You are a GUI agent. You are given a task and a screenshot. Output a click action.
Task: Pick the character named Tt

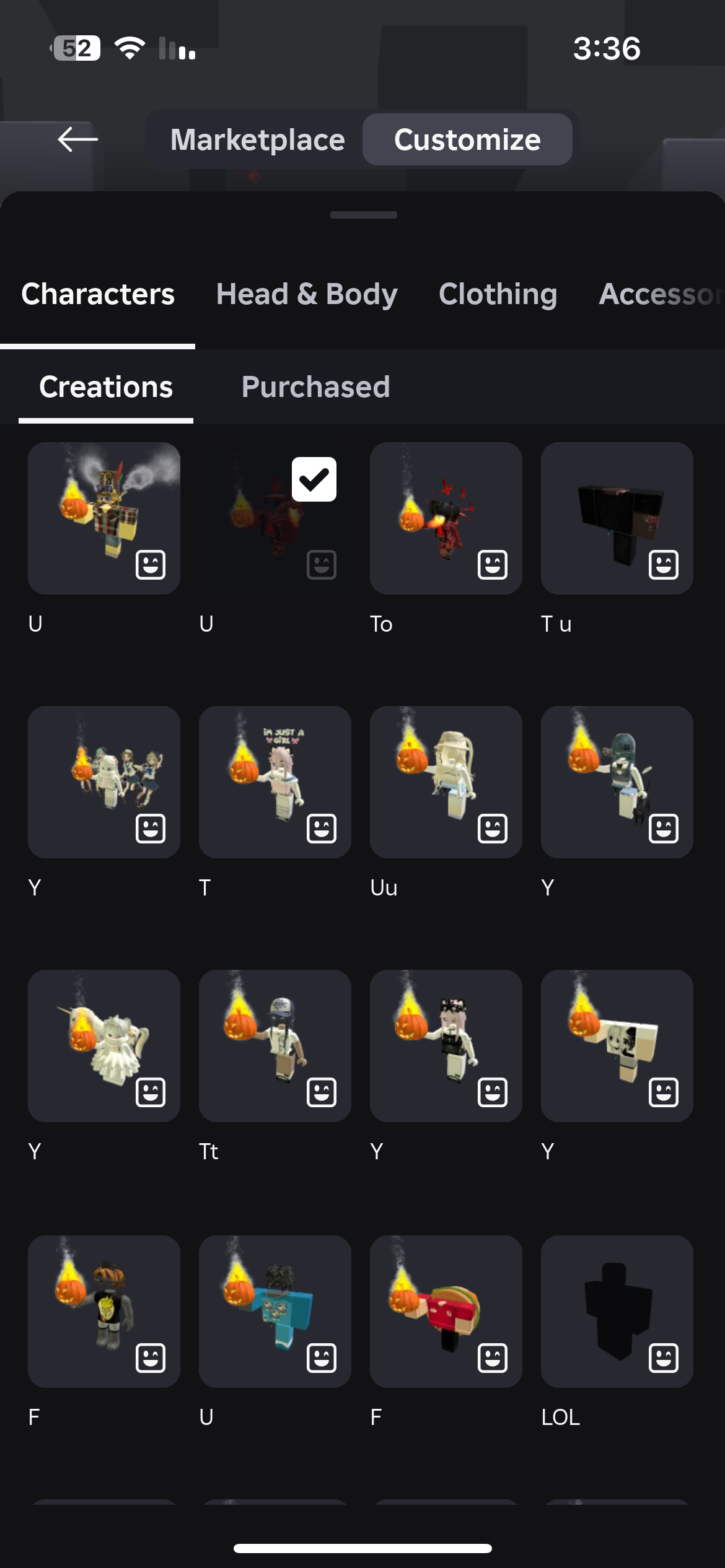275,1046
